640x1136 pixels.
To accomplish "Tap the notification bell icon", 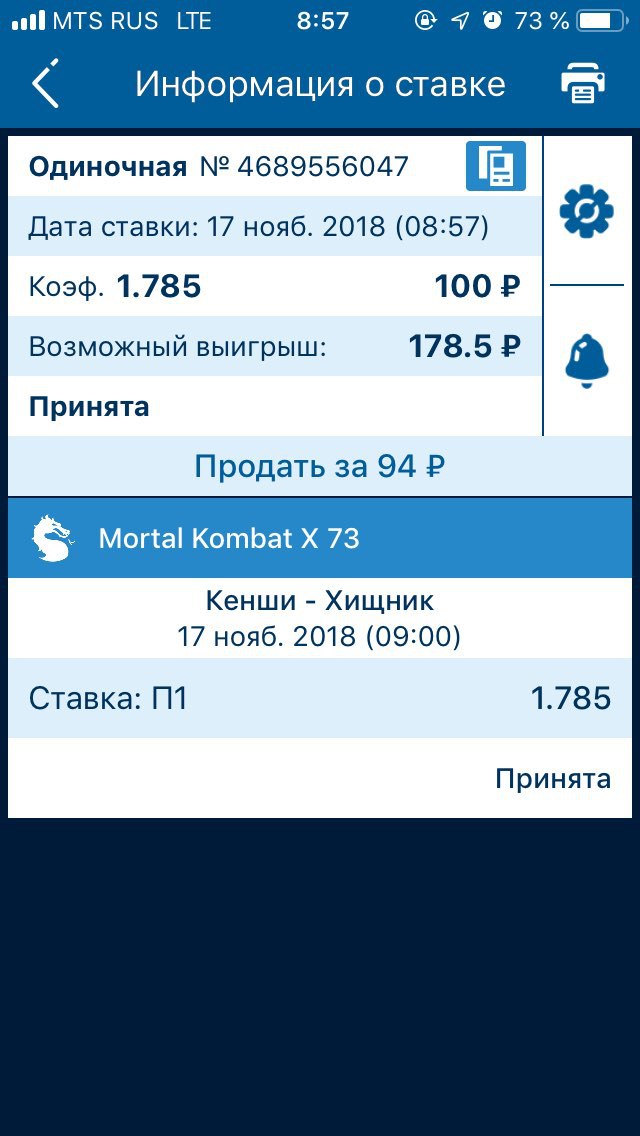I will (x=586, y=361).
